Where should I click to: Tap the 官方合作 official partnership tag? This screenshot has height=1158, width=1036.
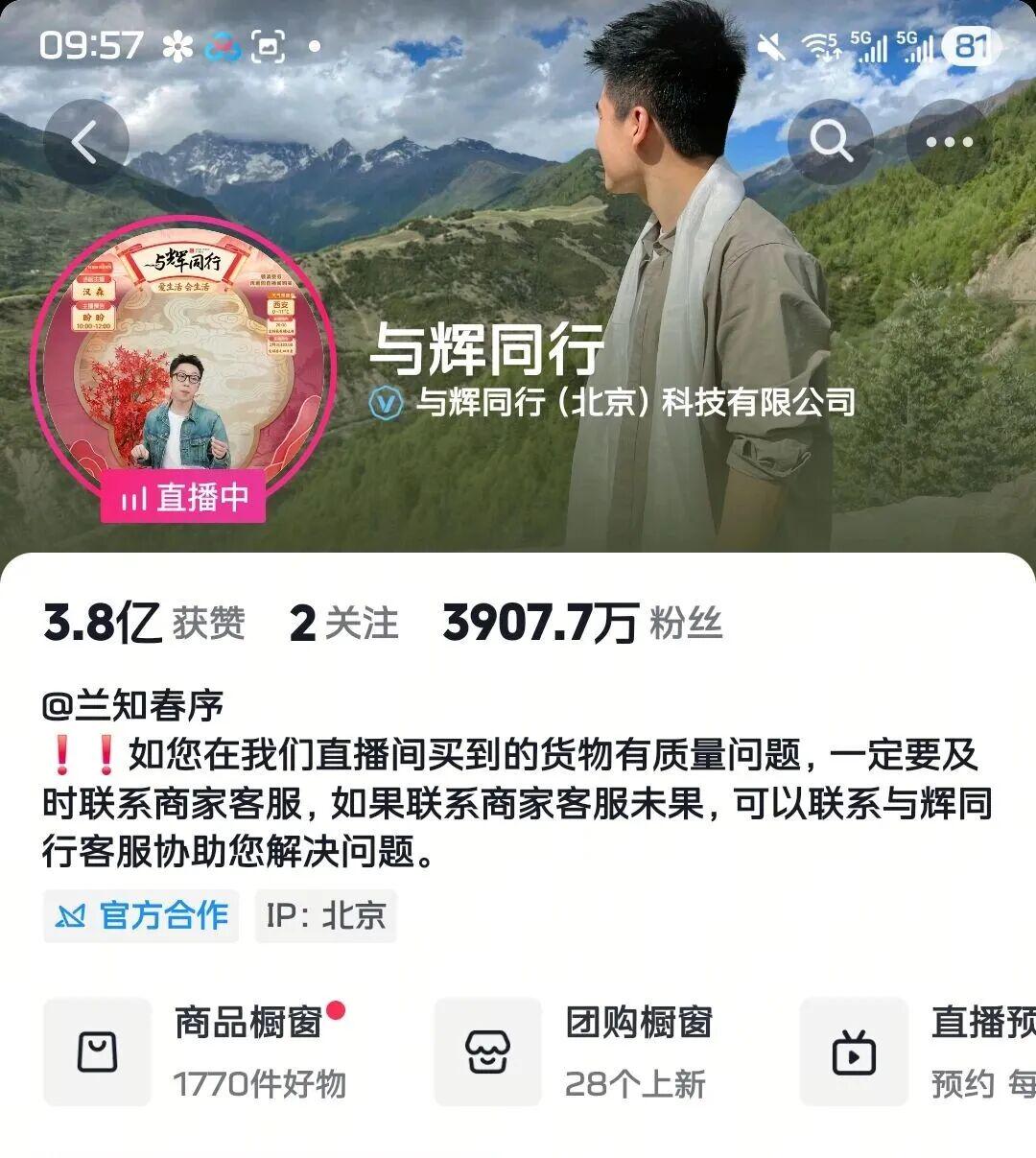tap(141, 915)
